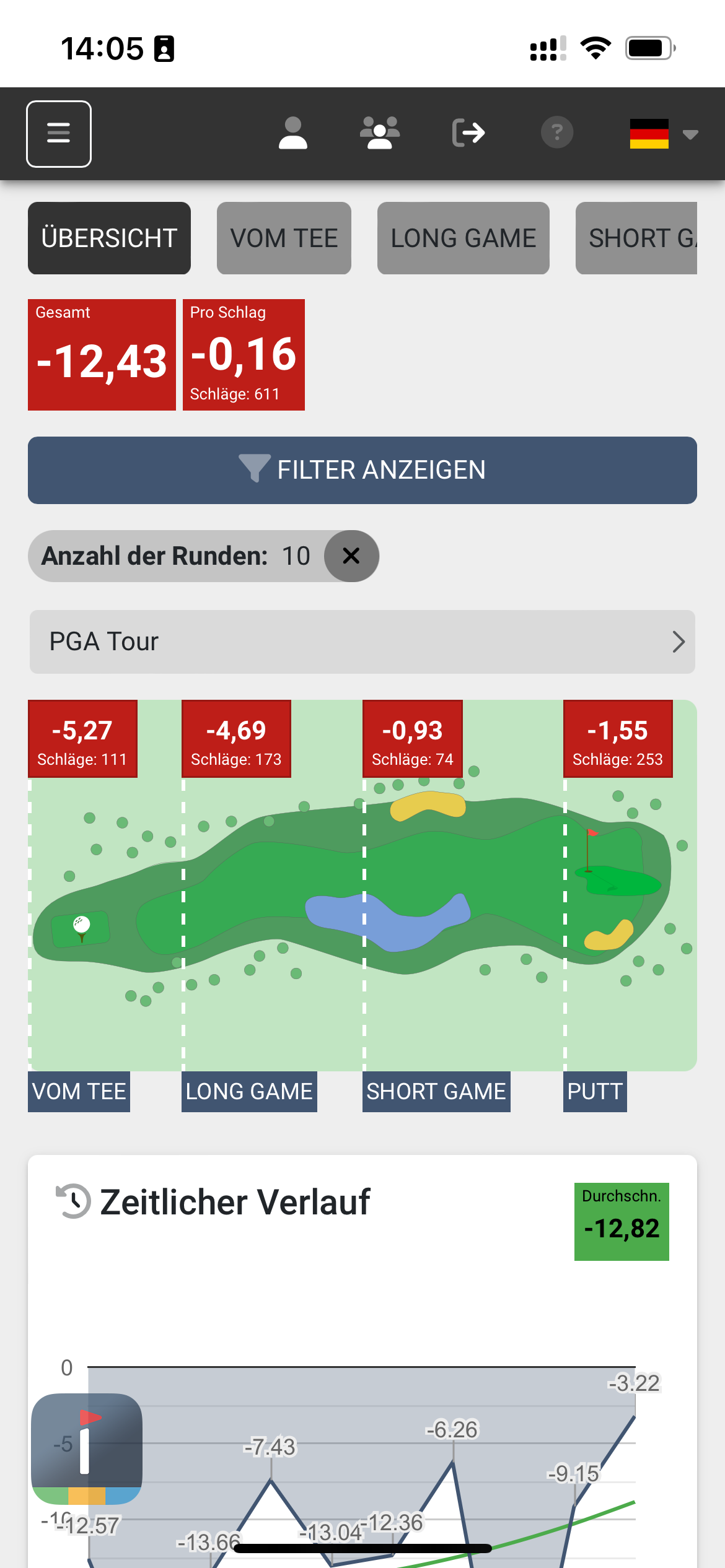725x1568 pixels.
Task: Open the user profile icon
Action: [292, 133]
